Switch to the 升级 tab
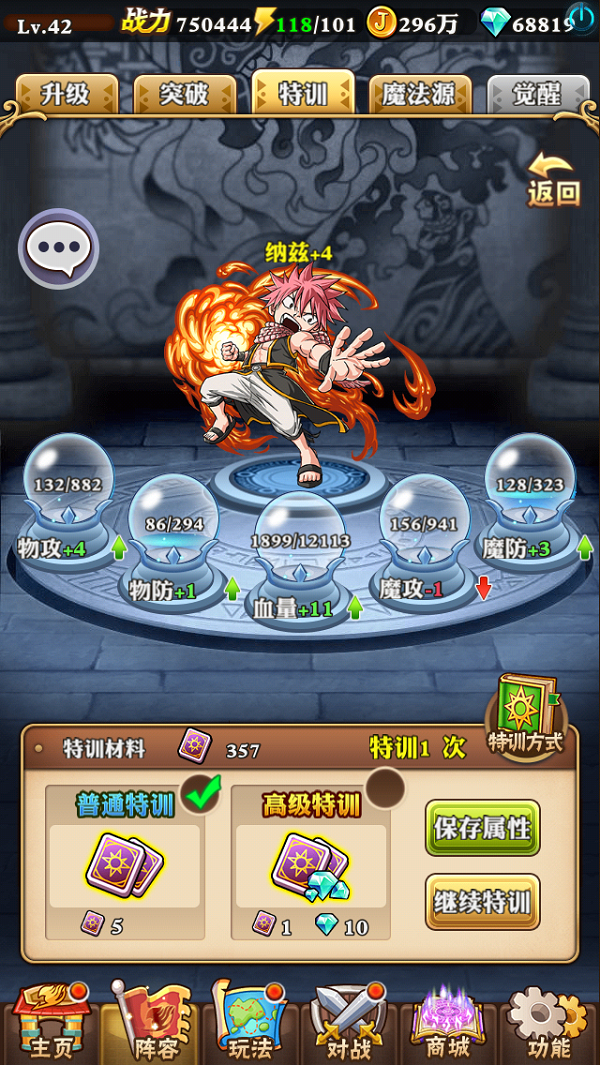Image resolution: width=600 pixels, height=1065 pixels. click(66, 95)
